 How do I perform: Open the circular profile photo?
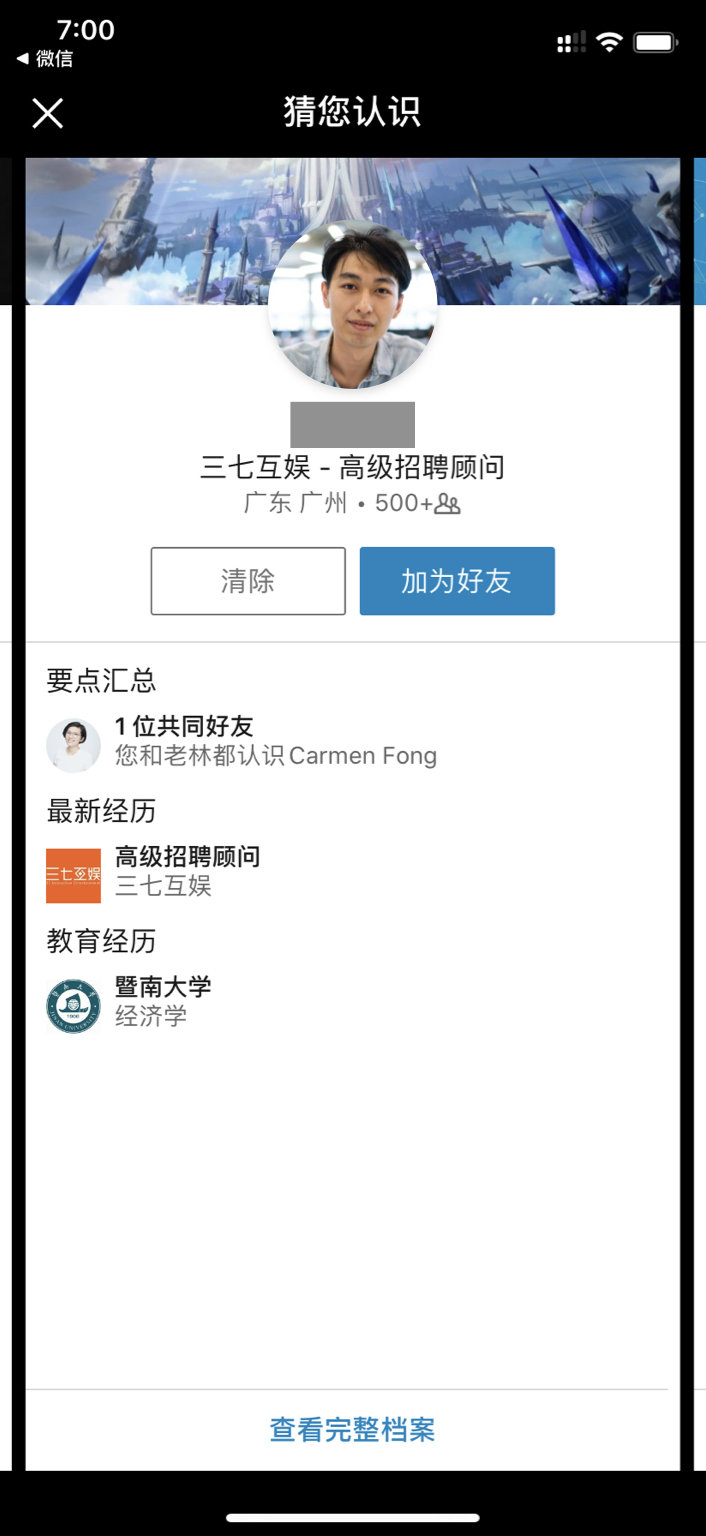click(352, 305)
